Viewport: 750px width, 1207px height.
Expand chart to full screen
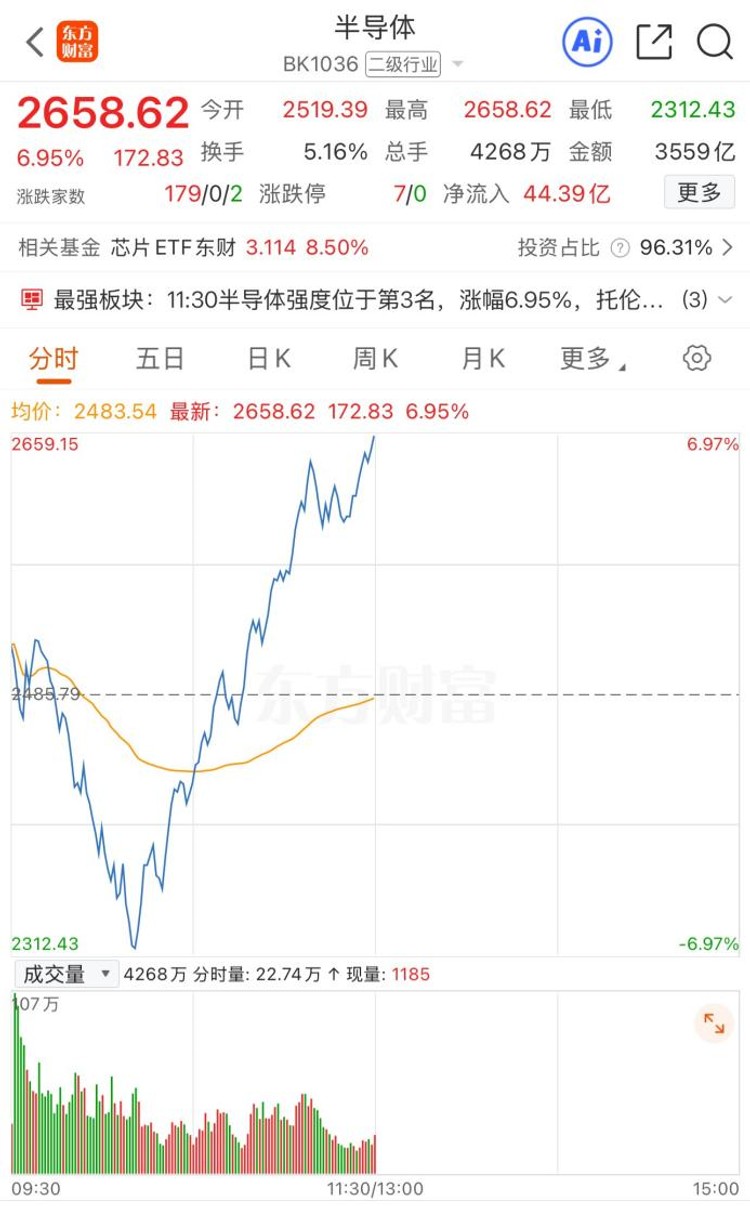coord(714,1023)
